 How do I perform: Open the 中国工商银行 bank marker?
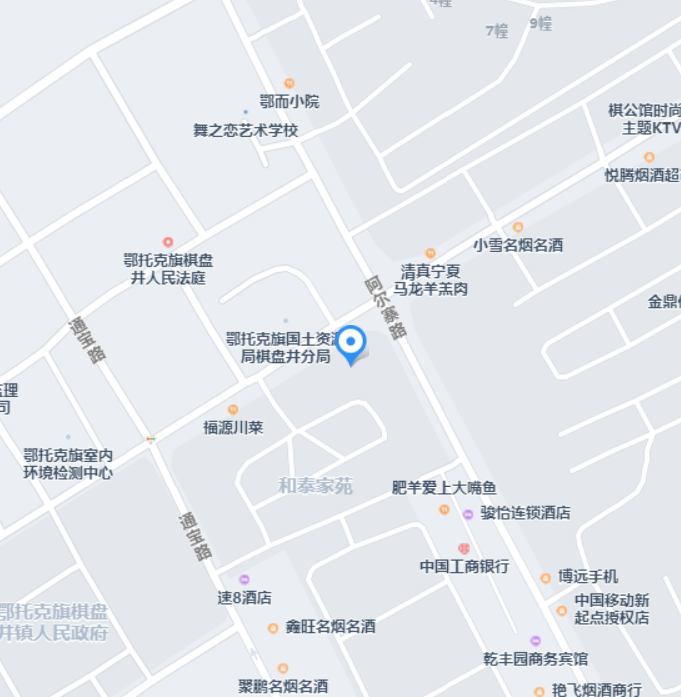coord(463,548)
